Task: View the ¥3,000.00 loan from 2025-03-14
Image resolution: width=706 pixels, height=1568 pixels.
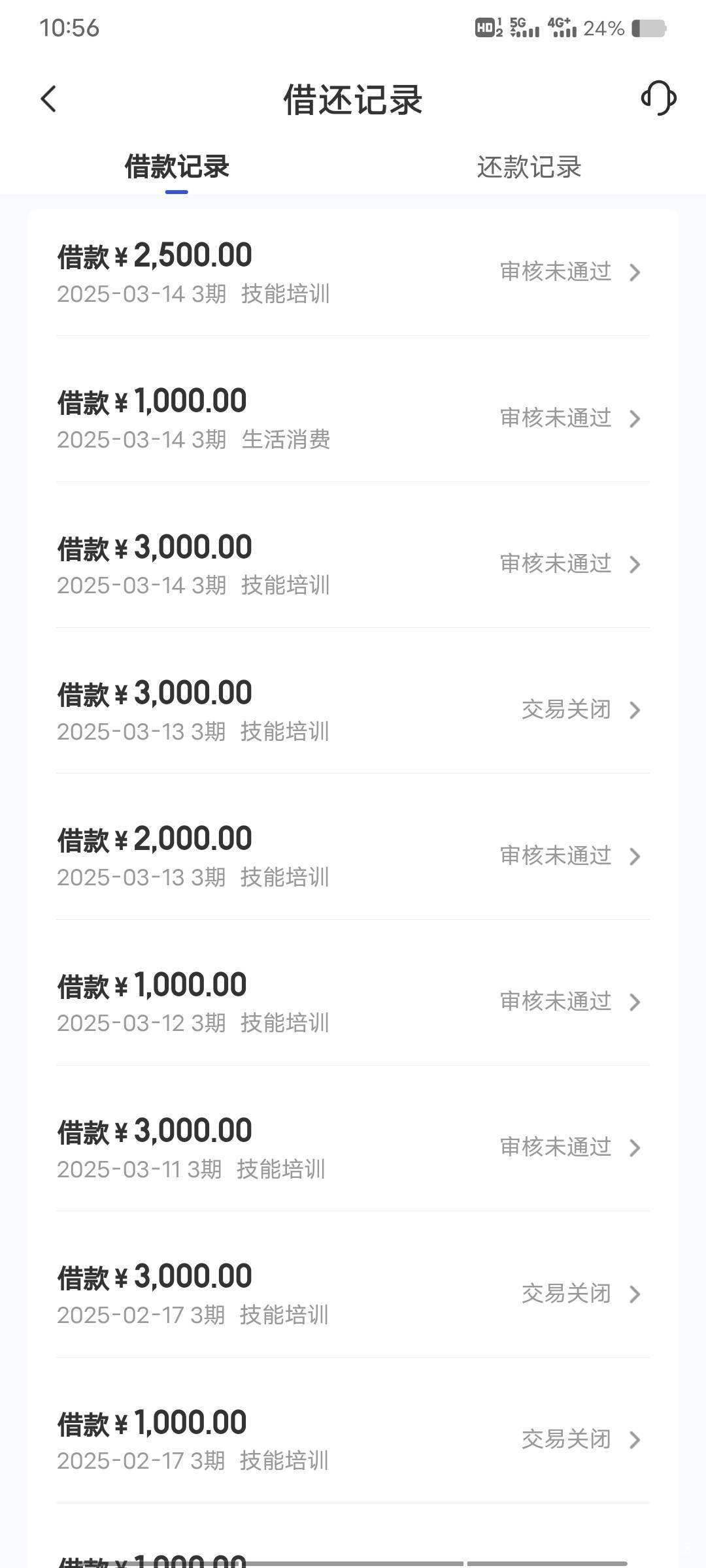Action: pos(353,564)
